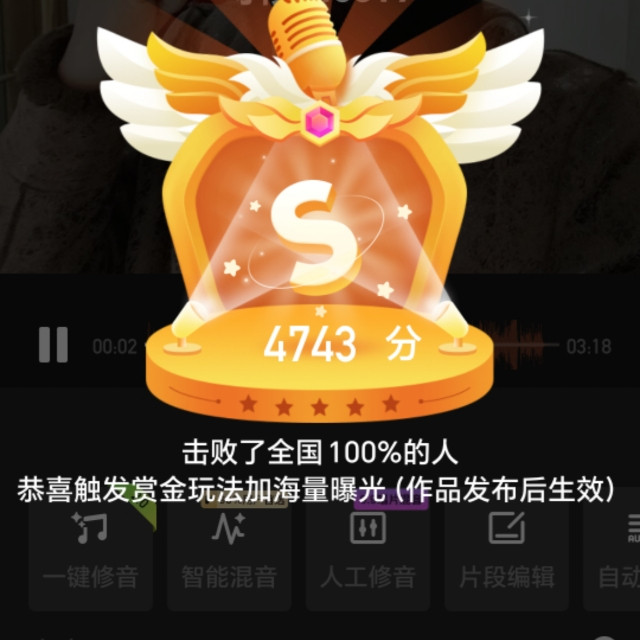Viewport: 640px width, 640px height.
Task: Open 智能混音 smart mixing
Action: click(229, 550)
